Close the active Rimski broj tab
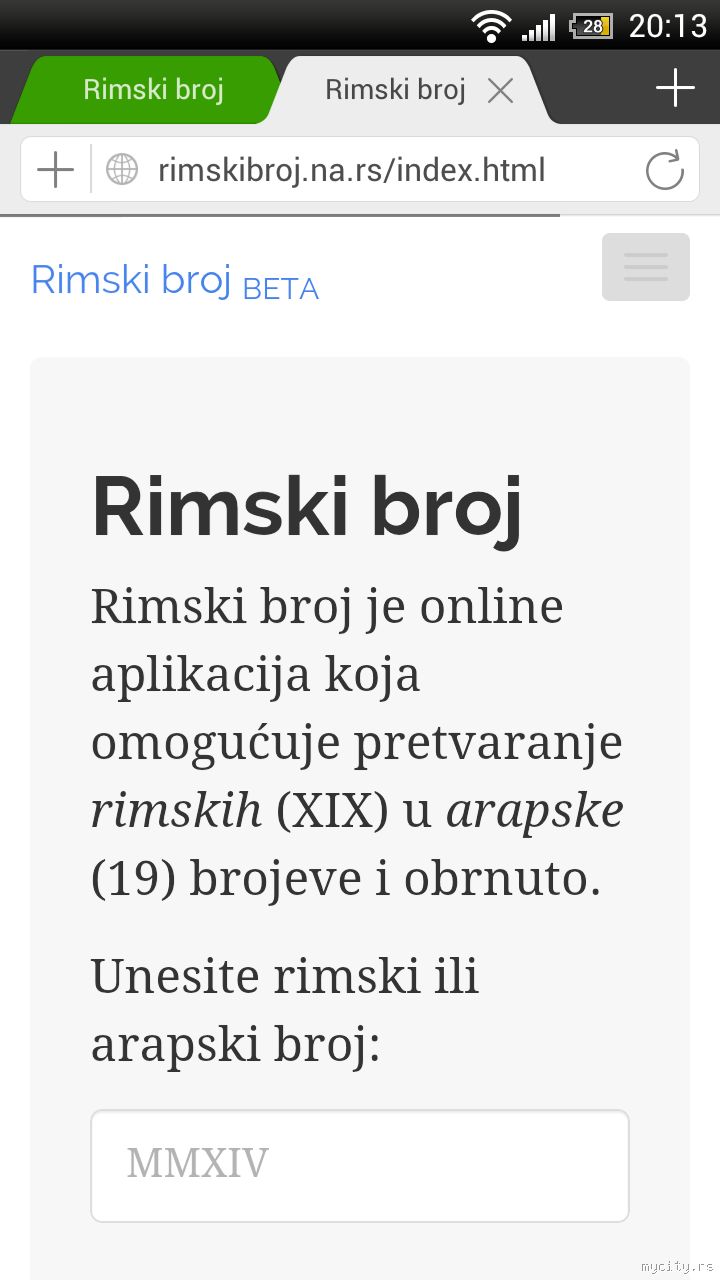This screenshot has width=720, height=1280. [x=500, y=91]
